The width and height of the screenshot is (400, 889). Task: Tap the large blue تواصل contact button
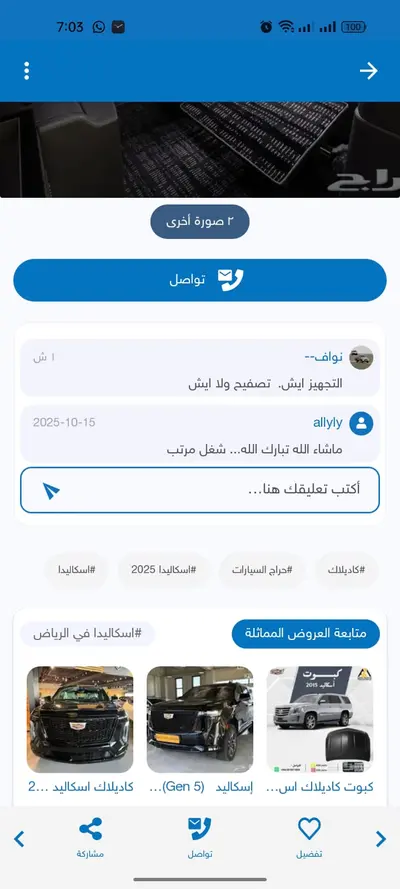tap(200, 280)
